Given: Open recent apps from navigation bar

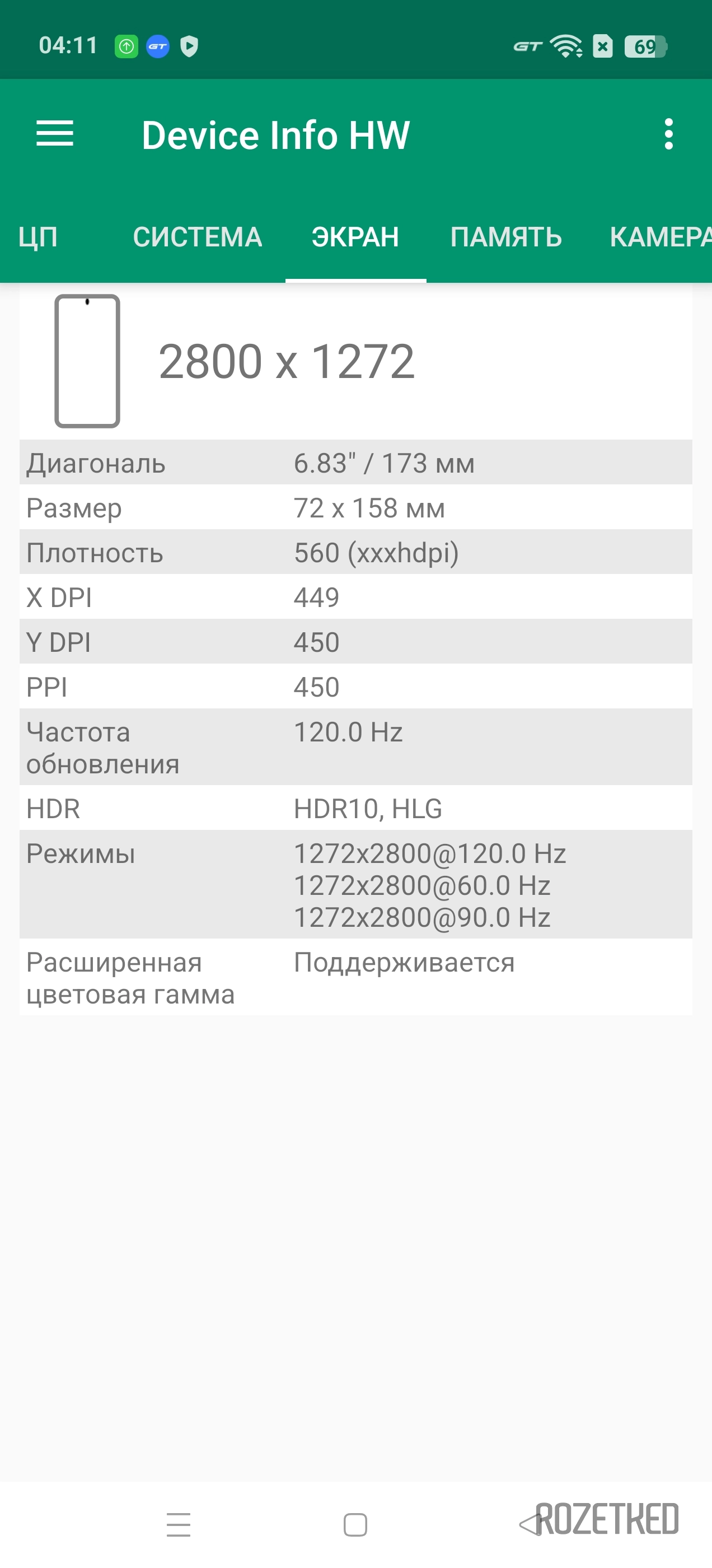Looking at the screenshot, I should (179, 1525).
